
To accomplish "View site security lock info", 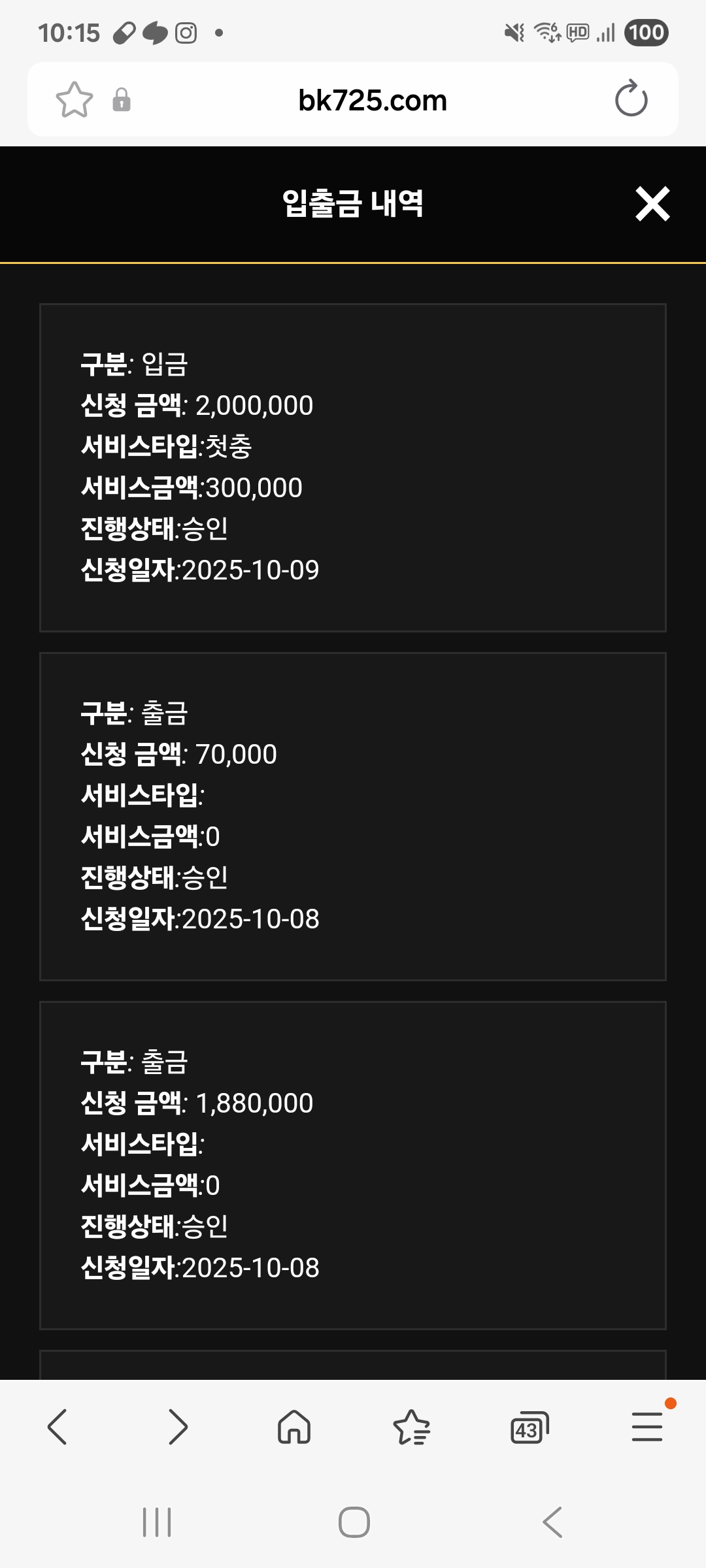I will coord(122,101).
